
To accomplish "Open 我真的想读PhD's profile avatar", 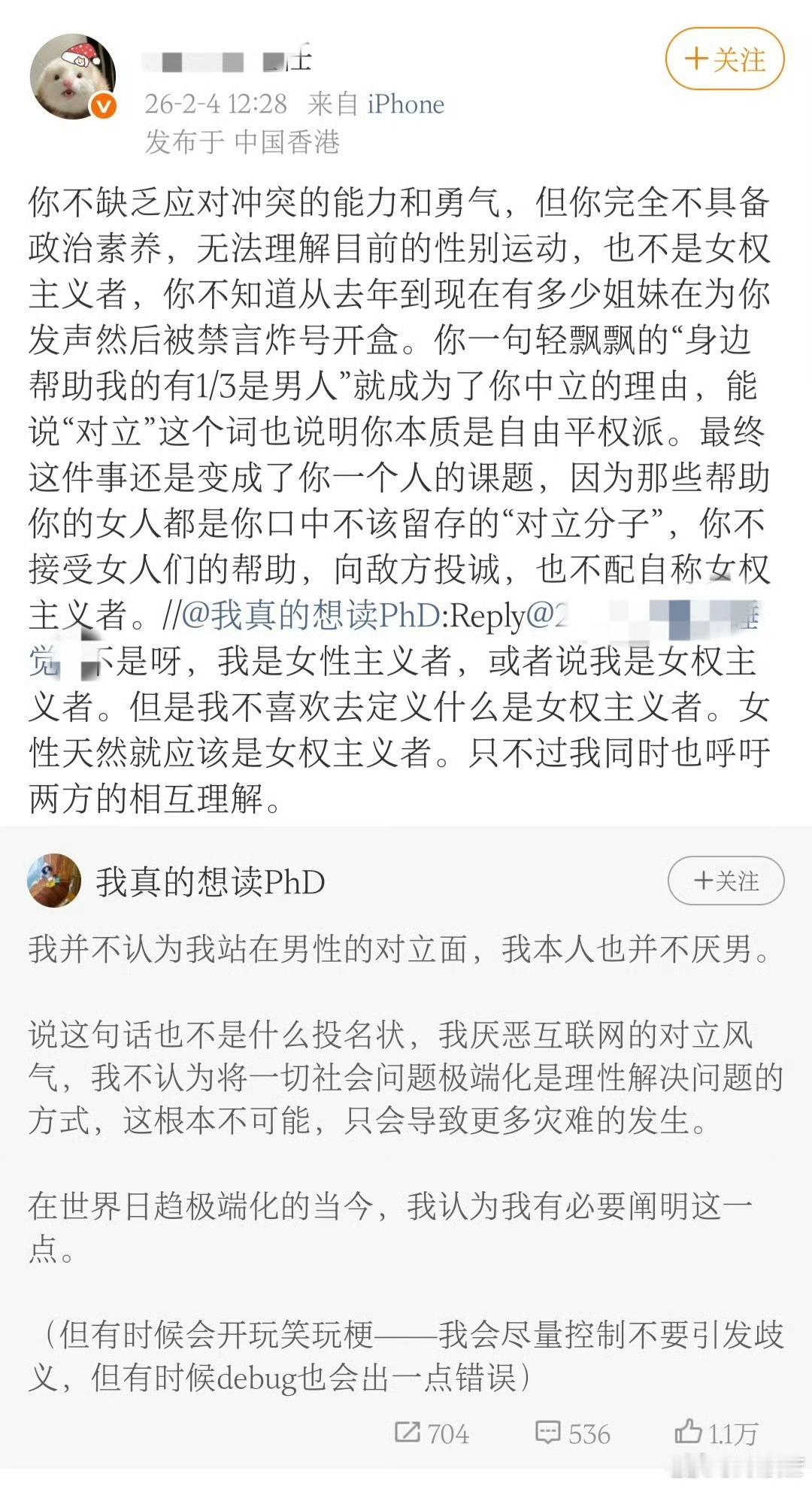I will point(54,882).
